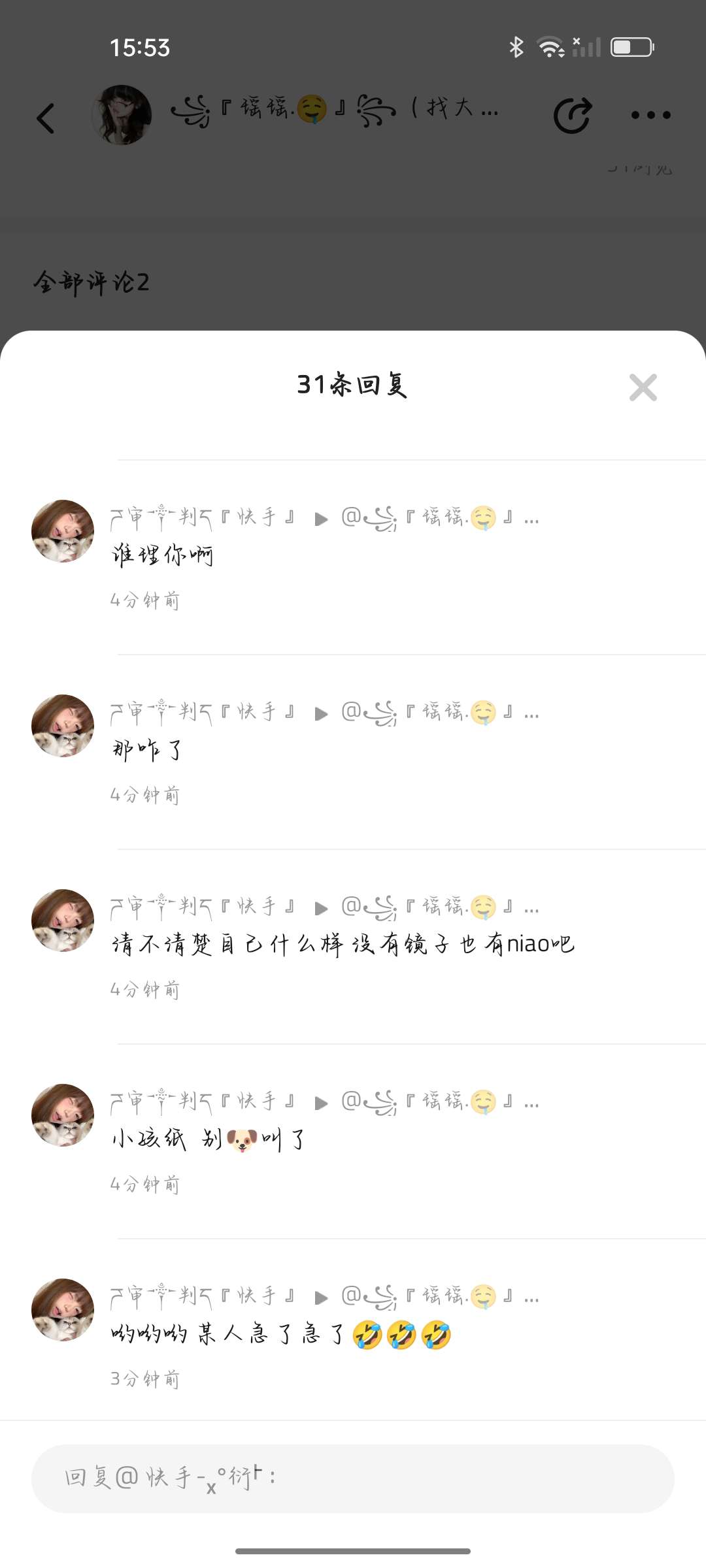The height and width of the screenshot is (1568, 706).
Task: Tap the reply mentioning "没有镜子"
Action: coord(343,944)
